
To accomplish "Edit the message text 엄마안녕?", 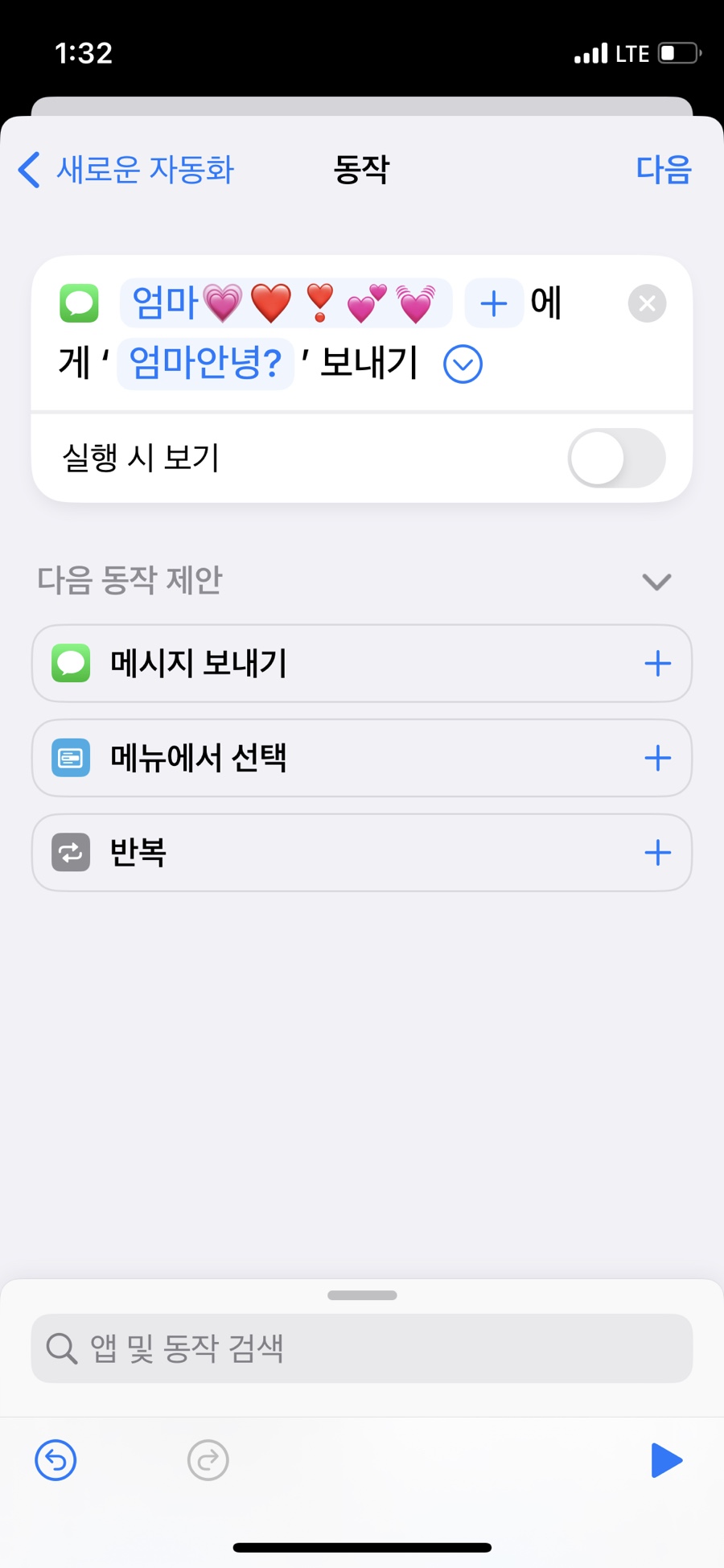I will [x=205, y=363].
